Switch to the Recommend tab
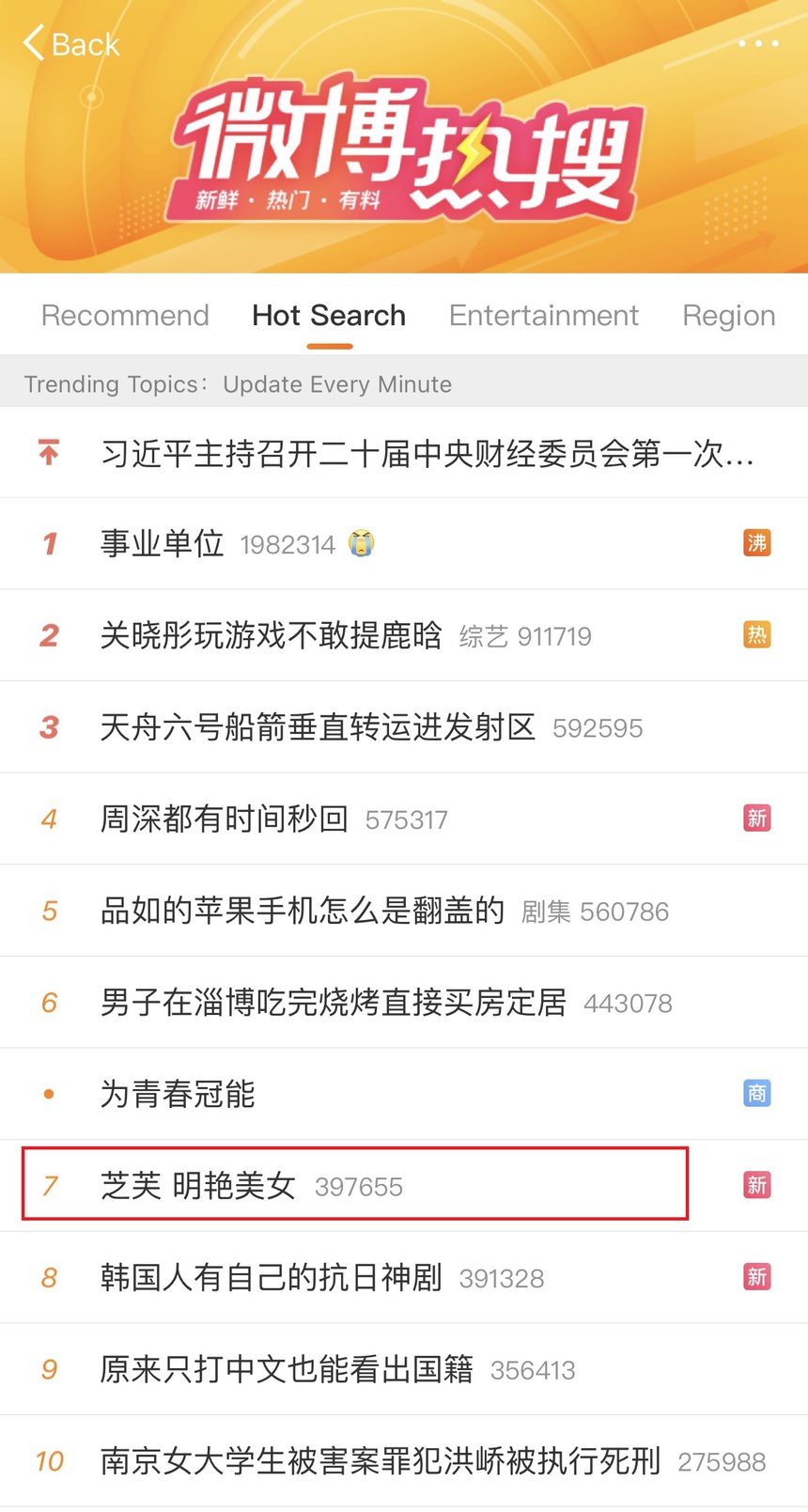This screenshot has width=808, height=1512. pyautogui.click(x=124, y=316)
